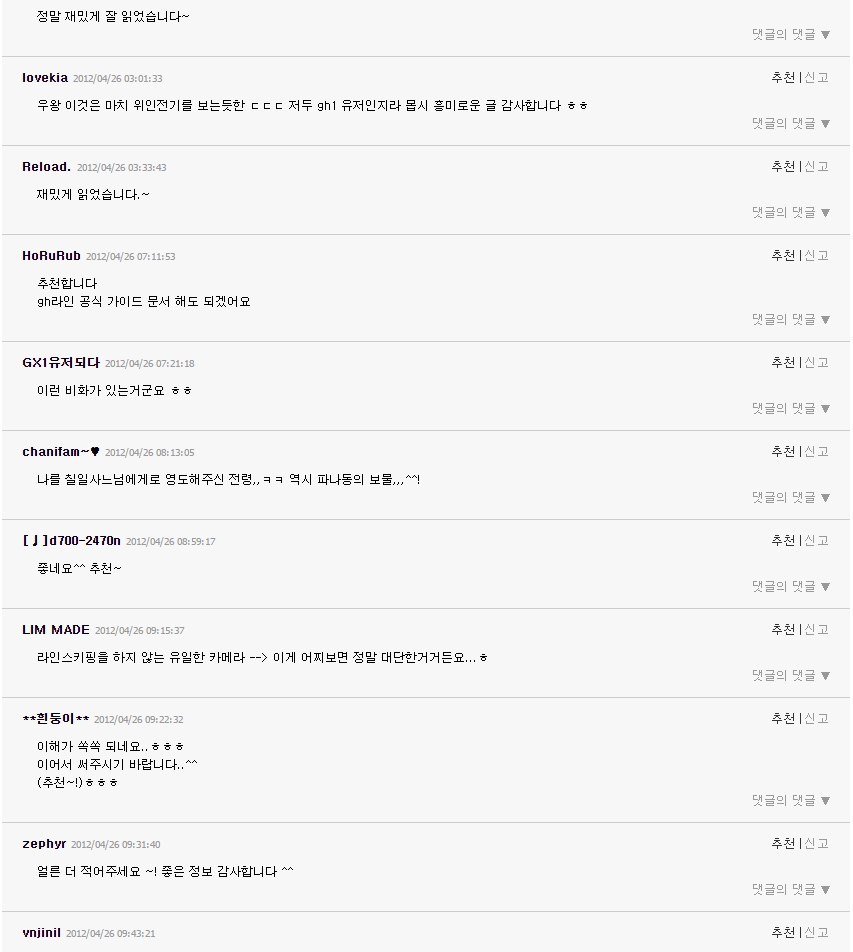The height and width of the screenshot is (952, 853).
Task: Recommend LIM MADE's comment
Action: tap(783, 630)
